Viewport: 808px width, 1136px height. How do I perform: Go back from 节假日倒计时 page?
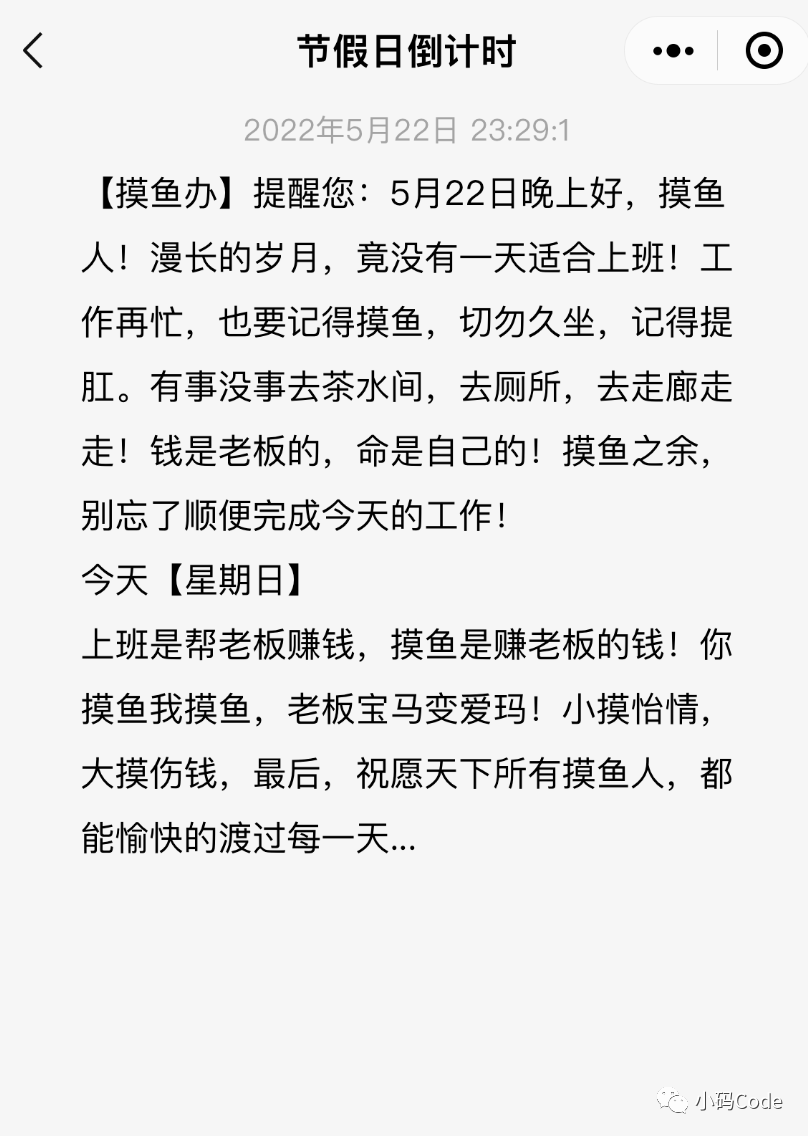tap(34, 50)
